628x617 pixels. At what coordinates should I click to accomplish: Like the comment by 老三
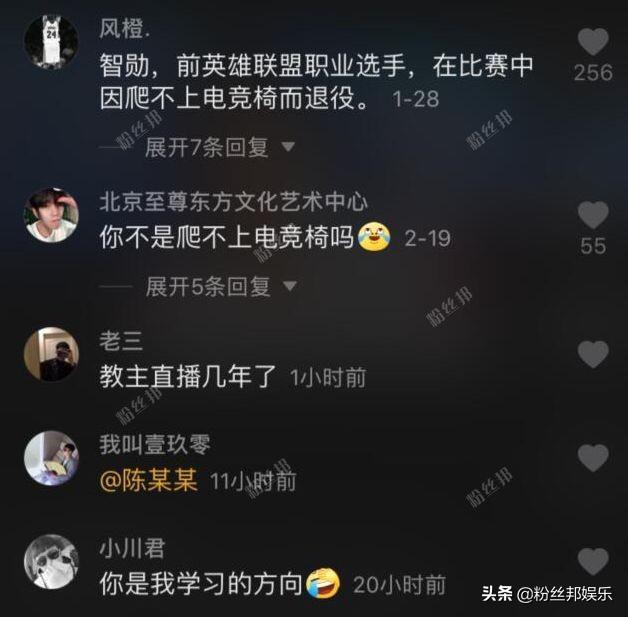[x=593, y=354]
